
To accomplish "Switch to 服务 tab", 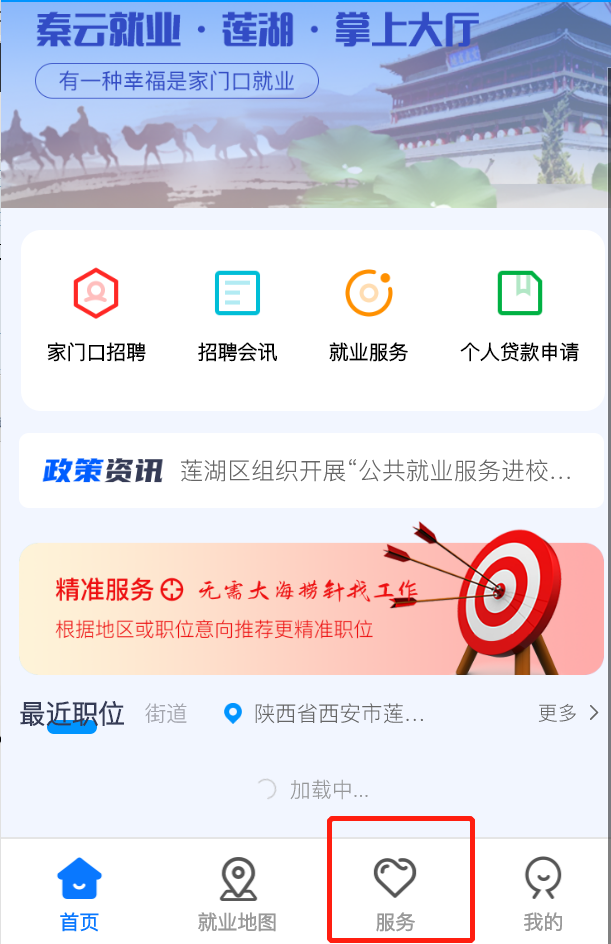I will 395,893.
